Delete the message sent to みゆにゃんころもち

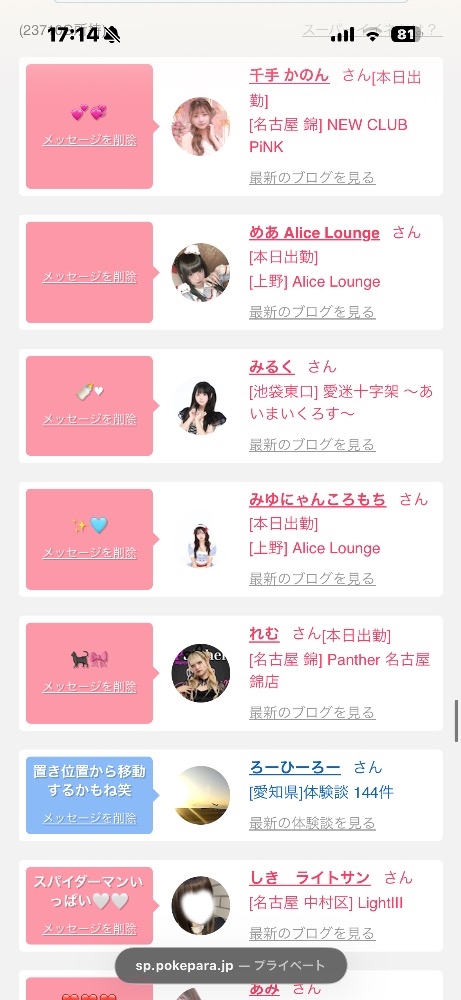point(89,553)
